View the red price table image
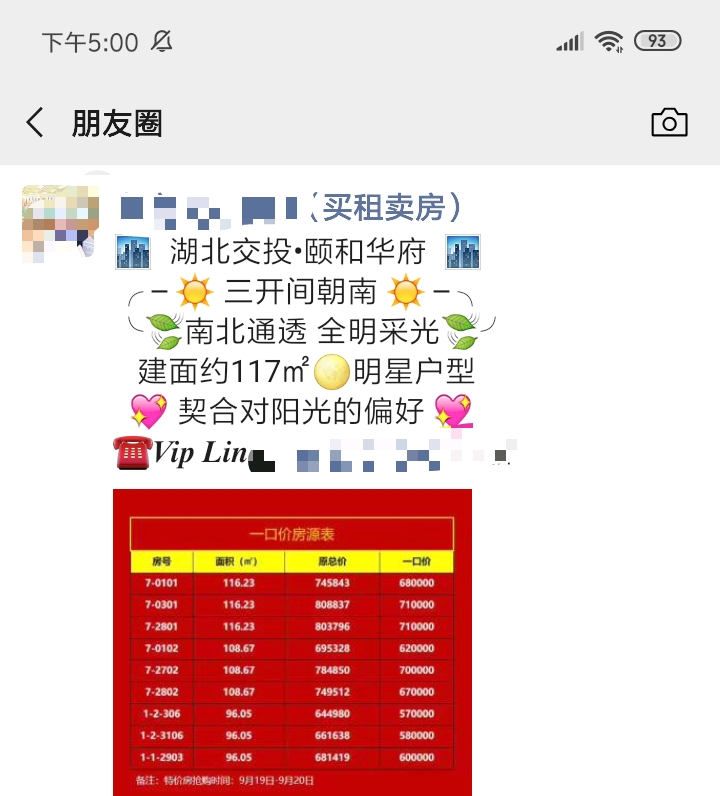Viewport: 720px width, 796px height. point(292,642)
